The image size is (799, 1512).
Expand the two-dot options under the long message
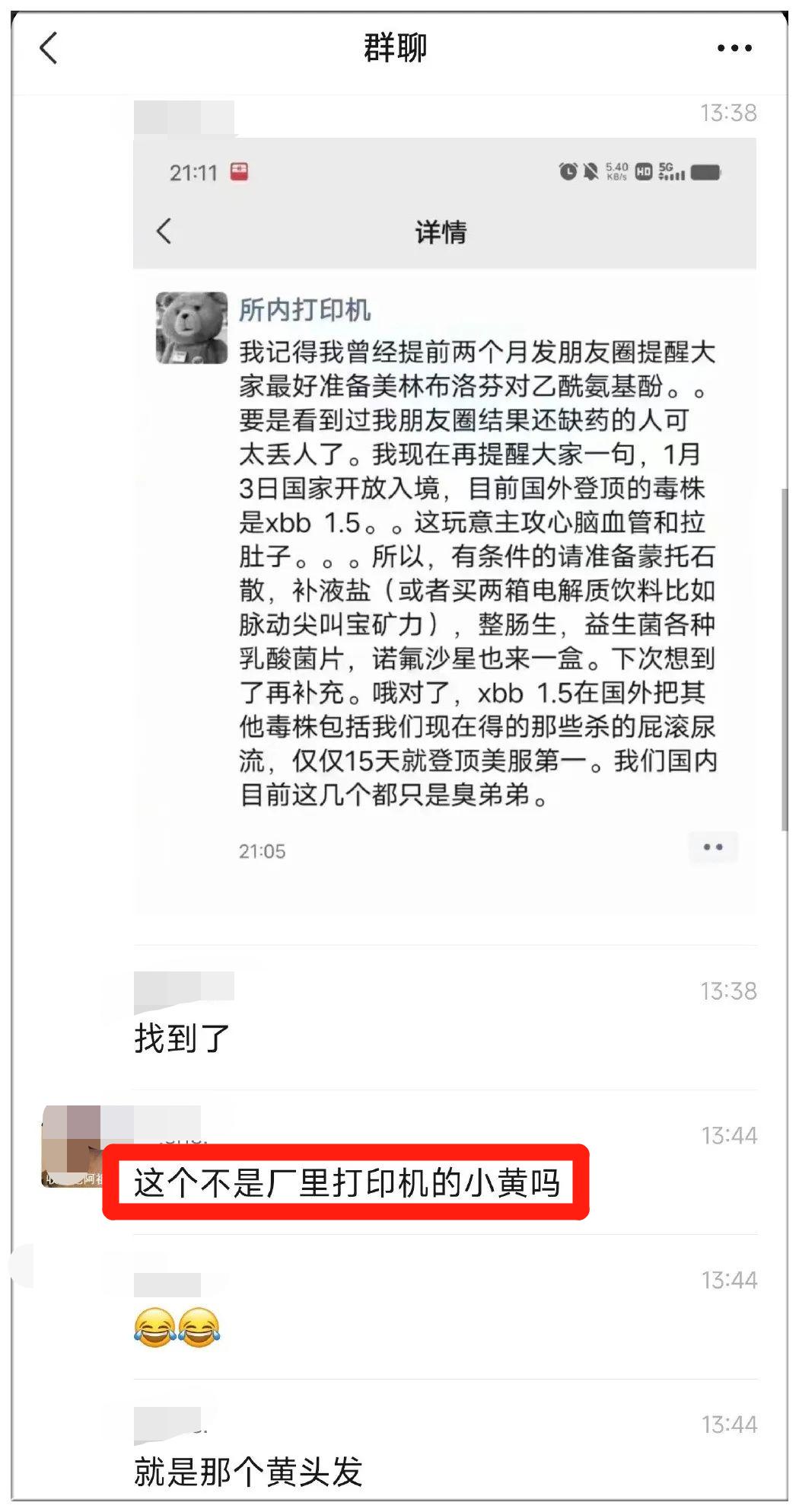714,847
